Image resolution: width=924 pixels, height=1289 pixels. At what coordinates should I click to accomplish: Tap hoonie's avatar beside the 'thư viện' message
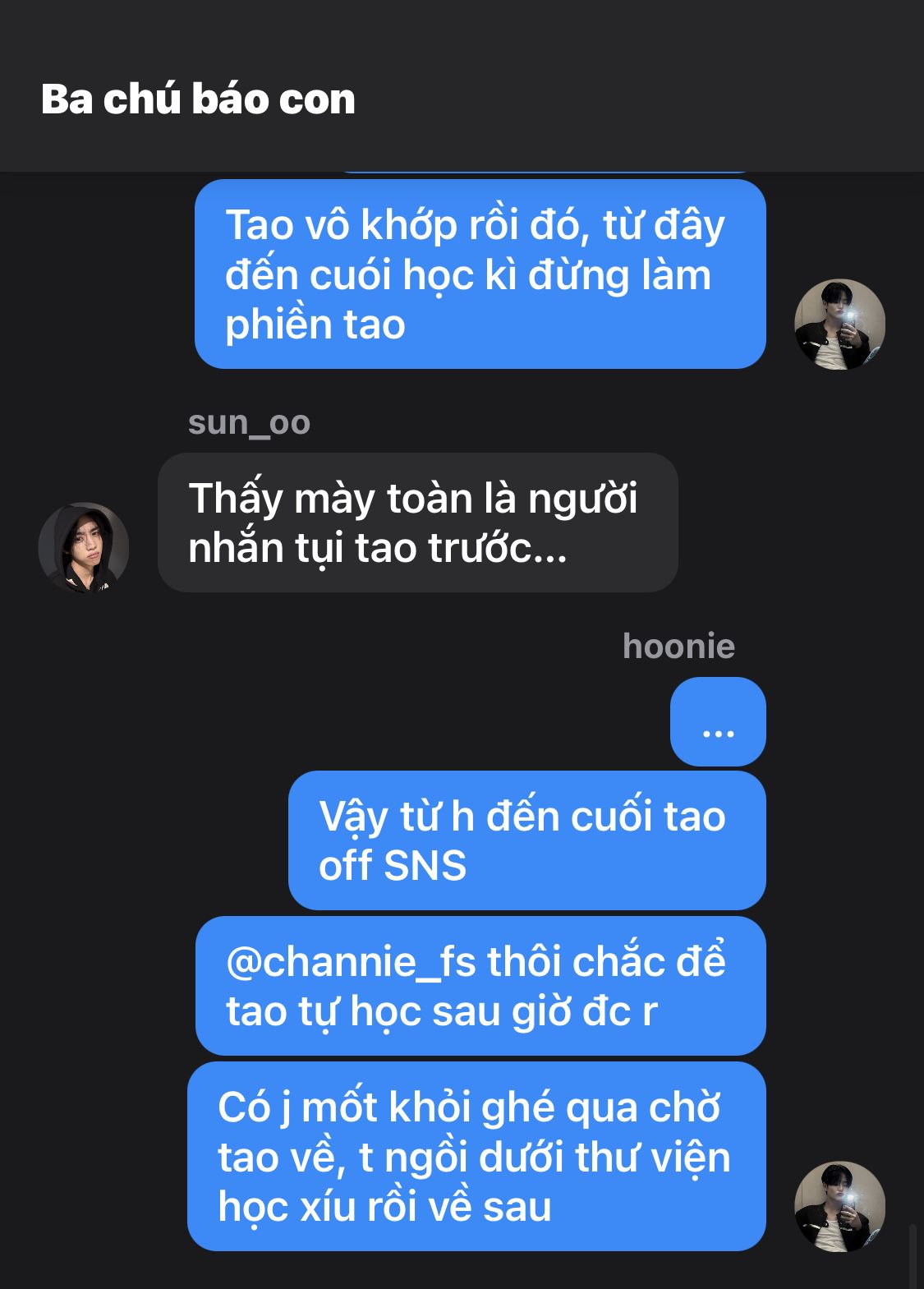tap(839, 1206)
